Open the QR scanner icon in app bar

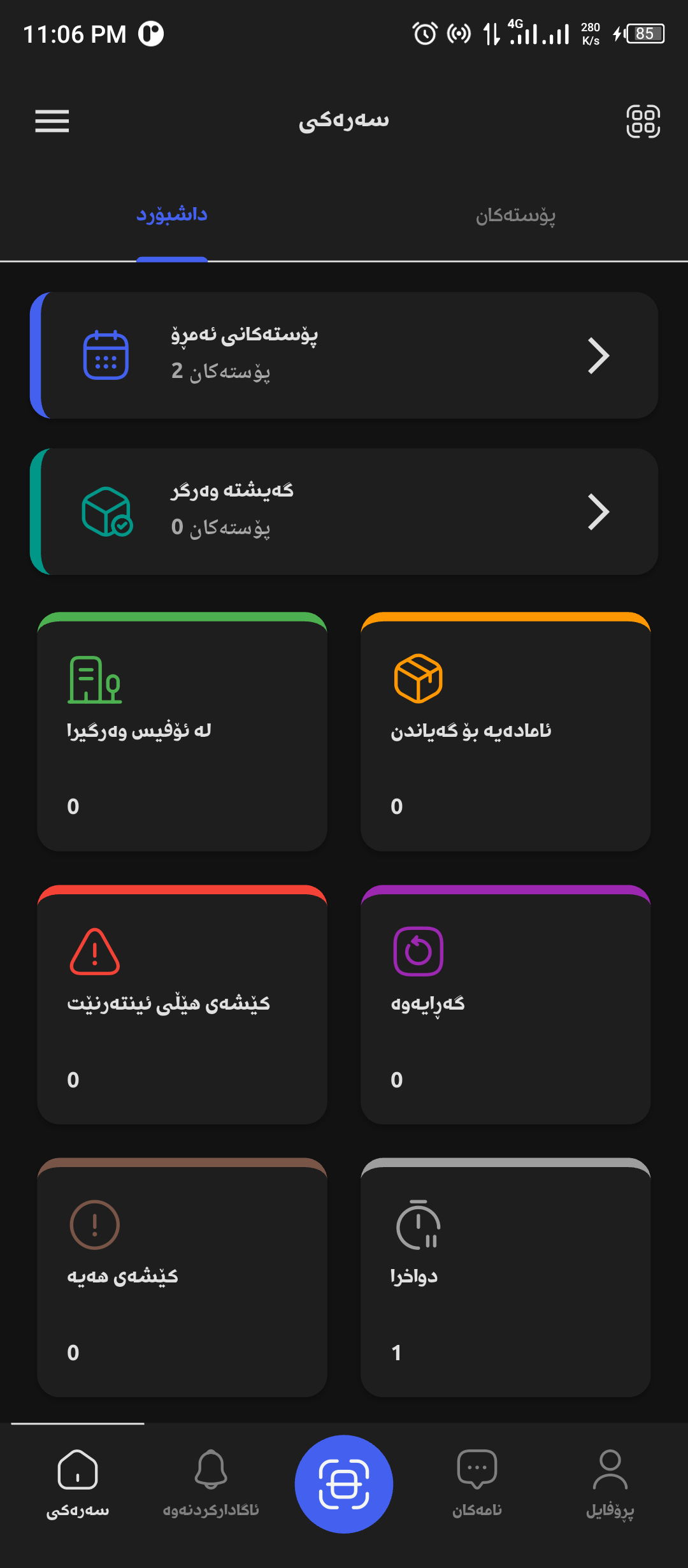tap(643, 121)
